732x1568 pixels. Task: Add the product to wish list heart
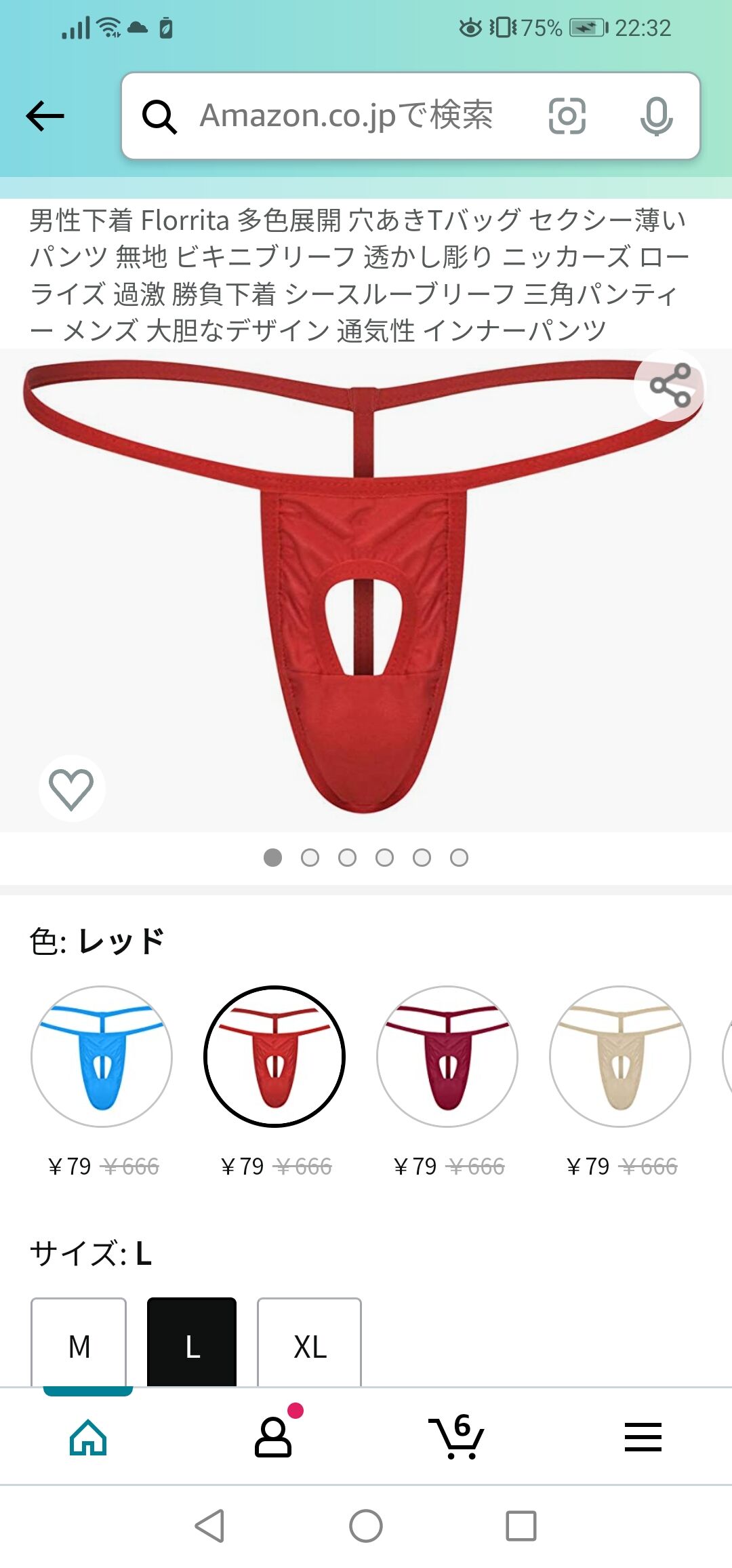tap(71, 789)
